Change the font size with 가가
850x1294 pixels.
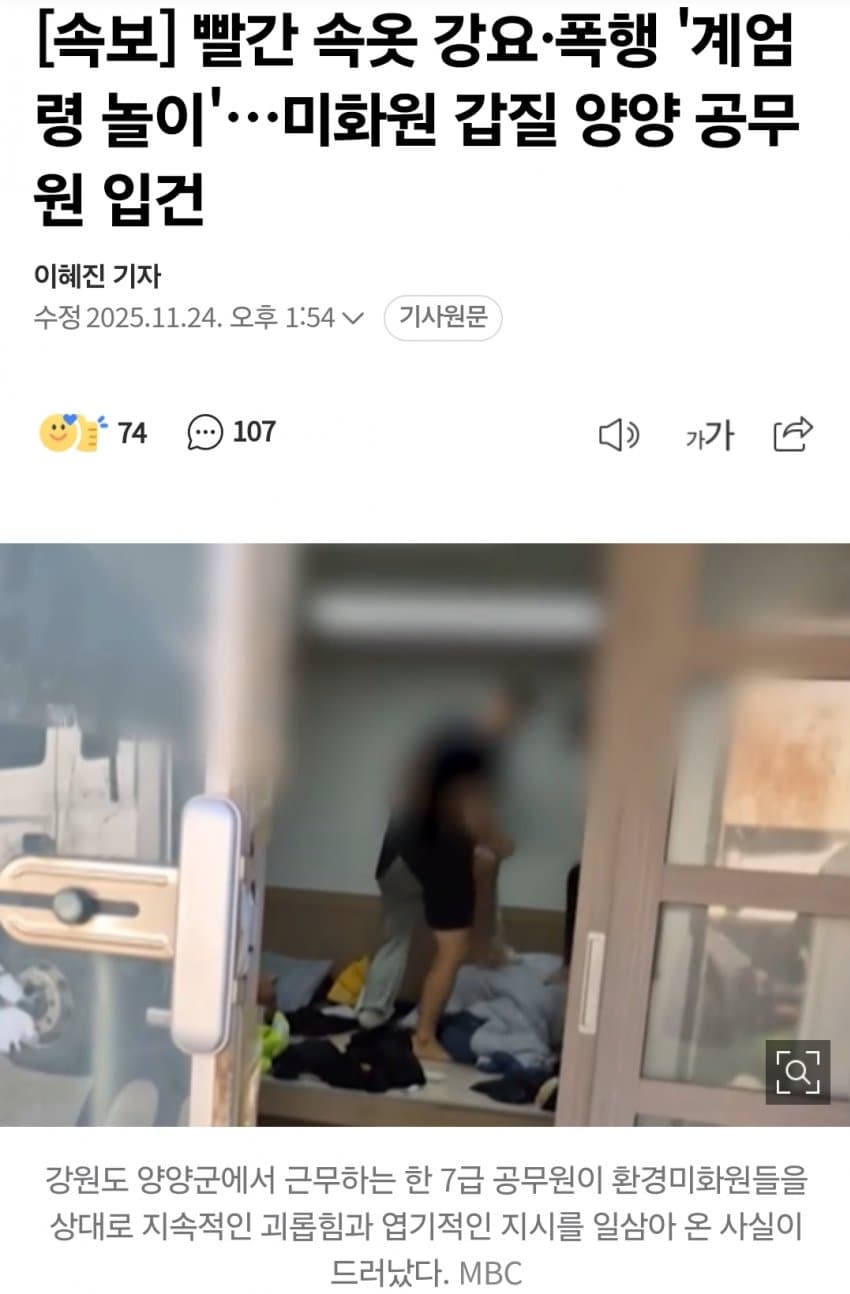709,435
